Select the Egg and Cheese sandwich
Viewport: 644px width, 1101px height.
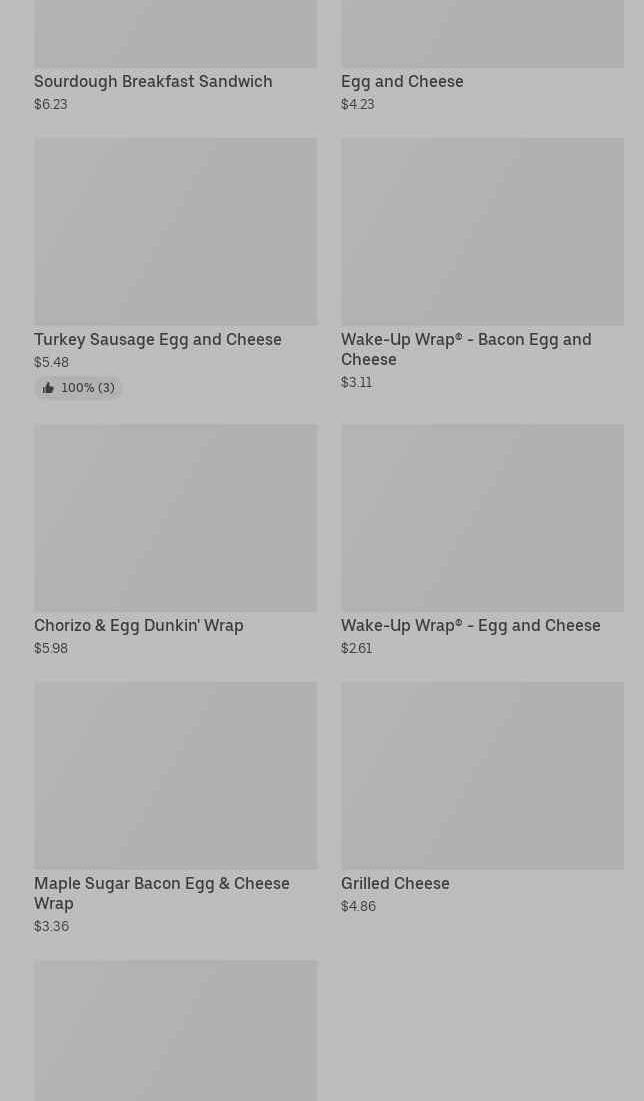[x=402, y=81]
